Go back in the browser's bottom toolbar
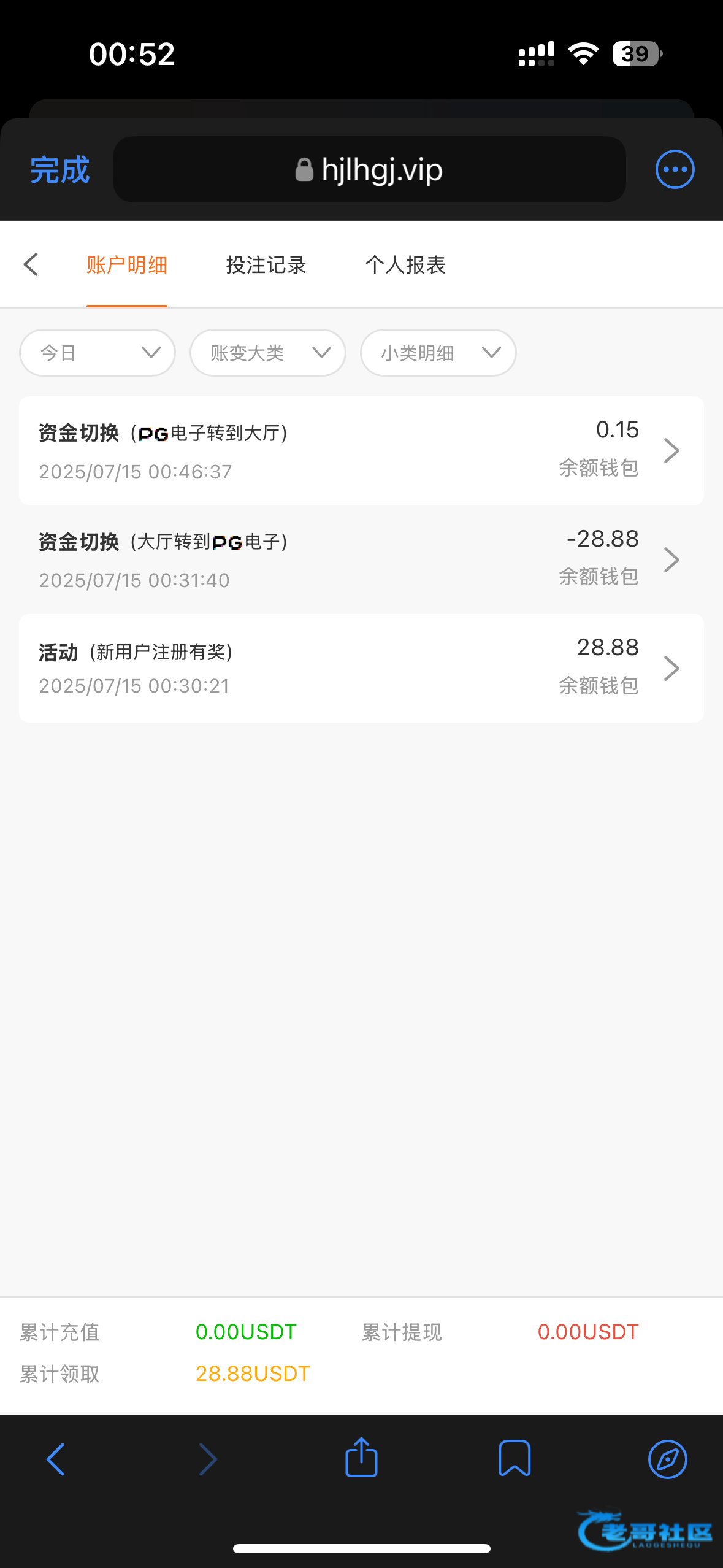Image resolution: width=723 pixels, height=1568 pixels. pyautogui.click(x=55, y=1459)
